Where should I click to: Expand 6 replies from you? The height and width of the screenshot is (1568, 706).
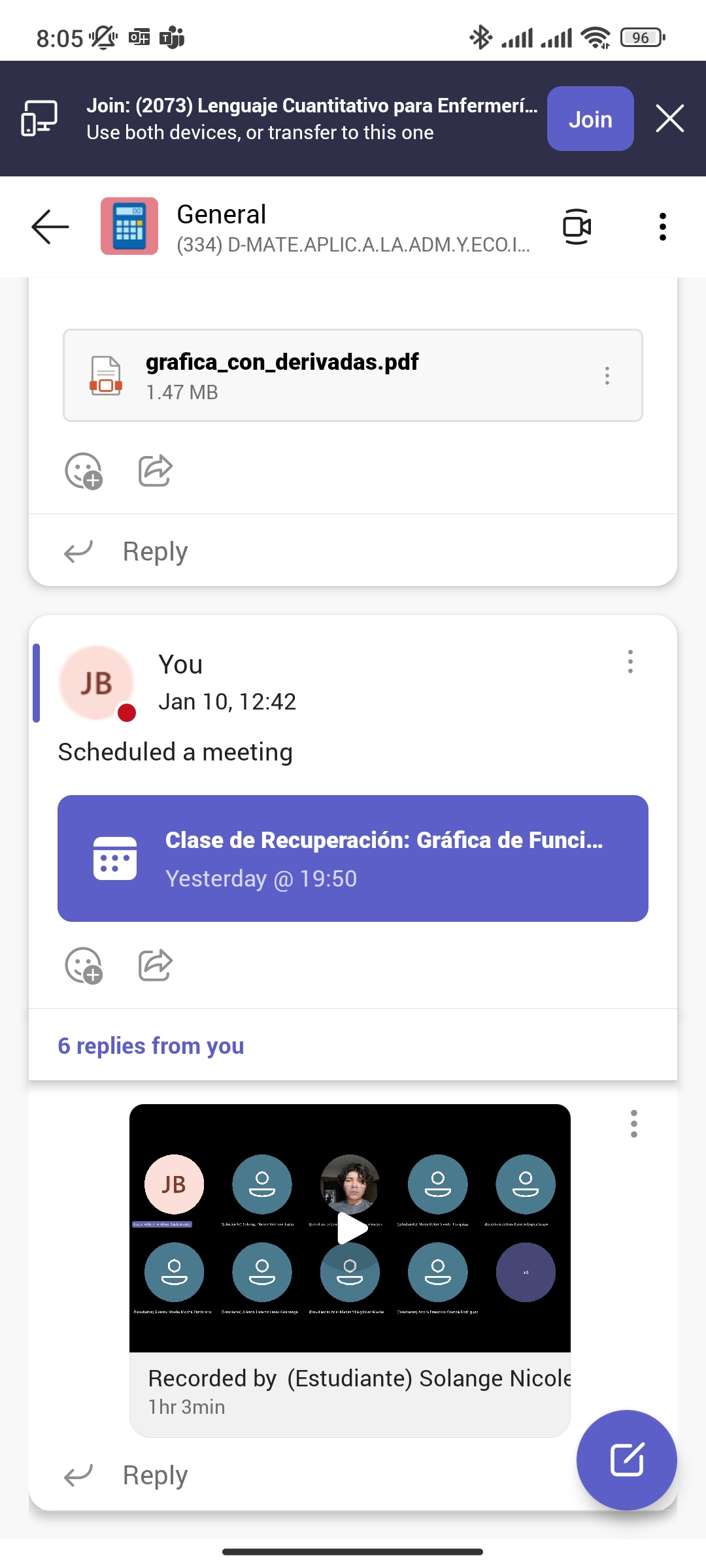click(151, 1045)
